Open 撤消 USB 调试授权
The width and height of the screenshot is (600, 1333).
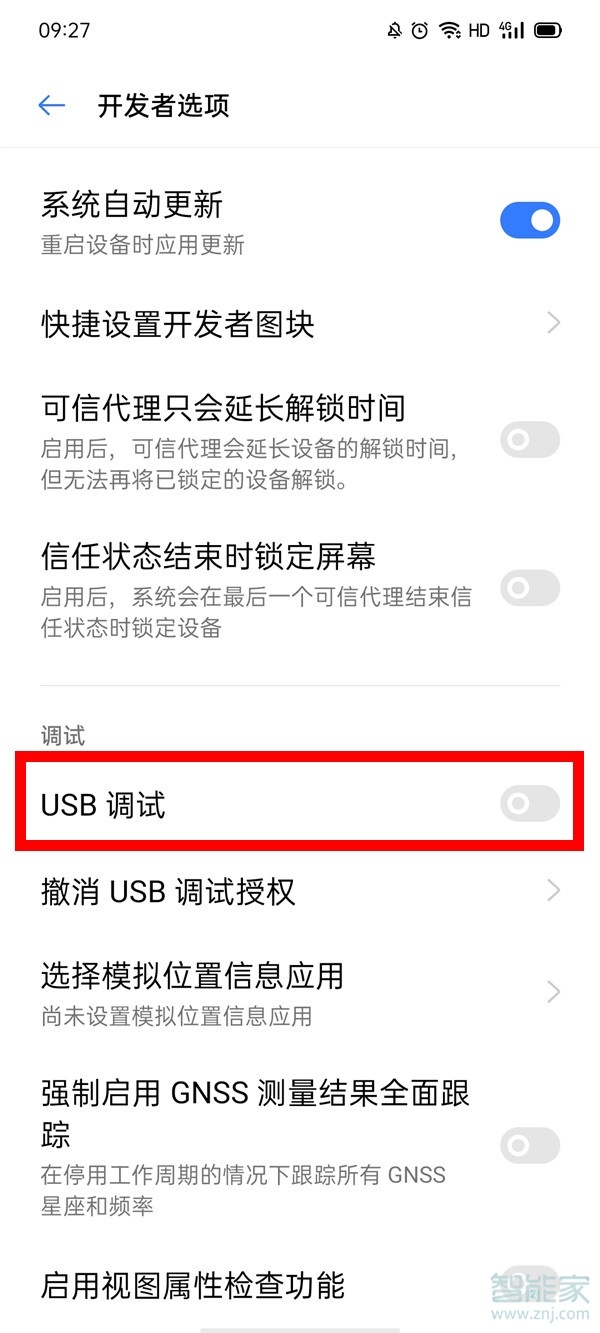tap(300, 890)
